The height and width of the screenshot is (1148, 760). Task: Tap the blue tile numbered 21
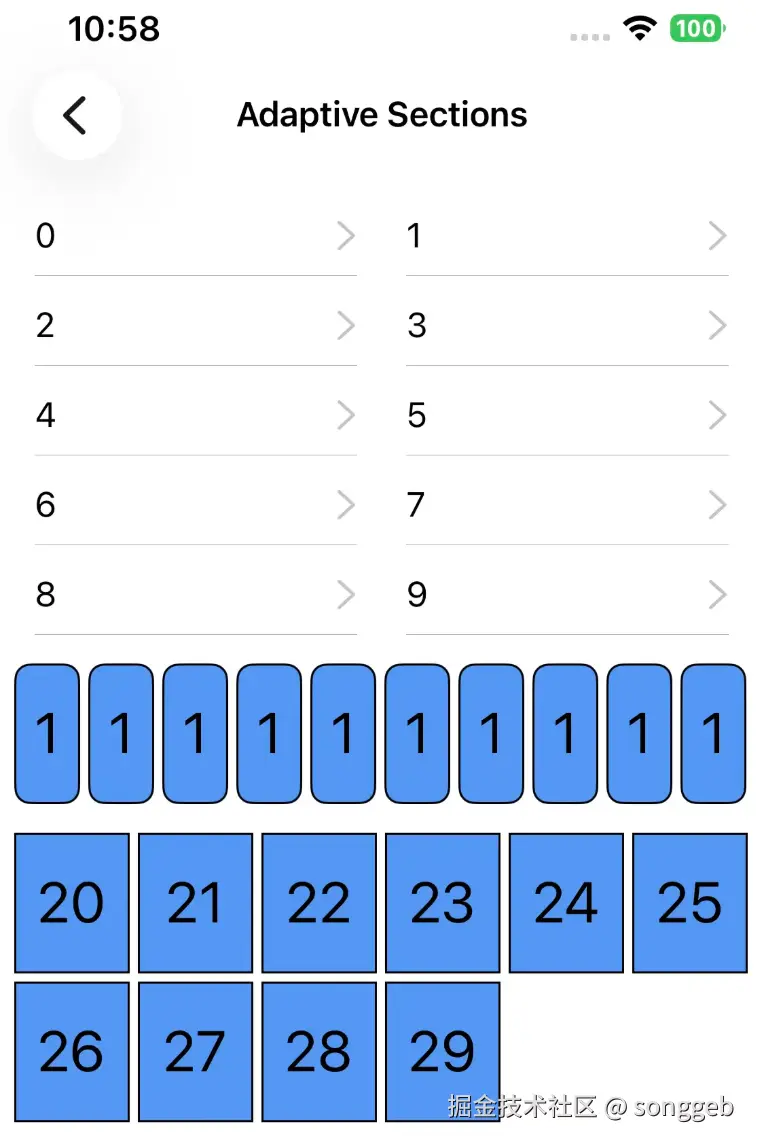click(x=195, y=903)
